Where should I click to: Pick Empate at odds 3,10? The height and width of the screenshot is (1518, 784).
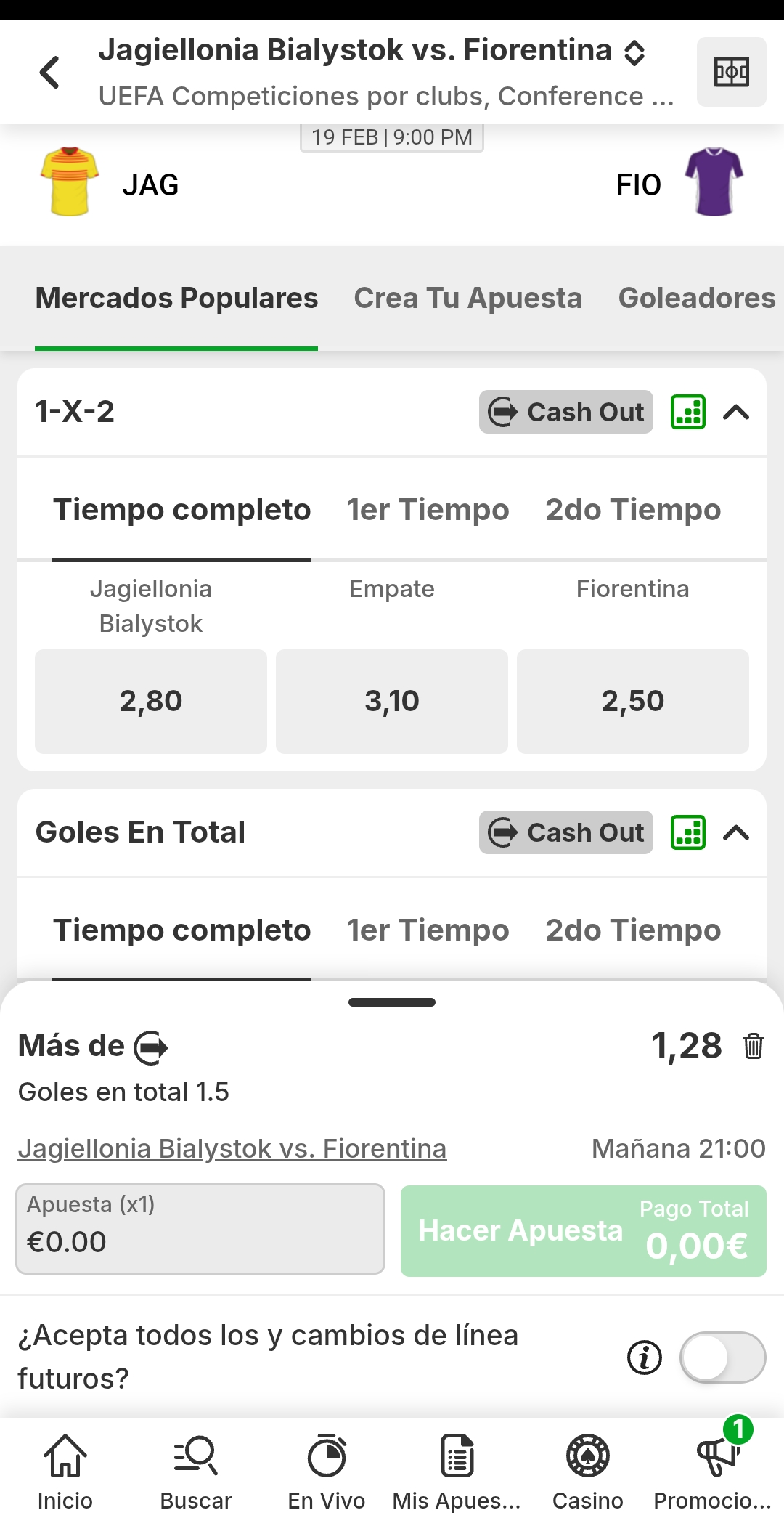pyautogui.click(x=391, y=701)
